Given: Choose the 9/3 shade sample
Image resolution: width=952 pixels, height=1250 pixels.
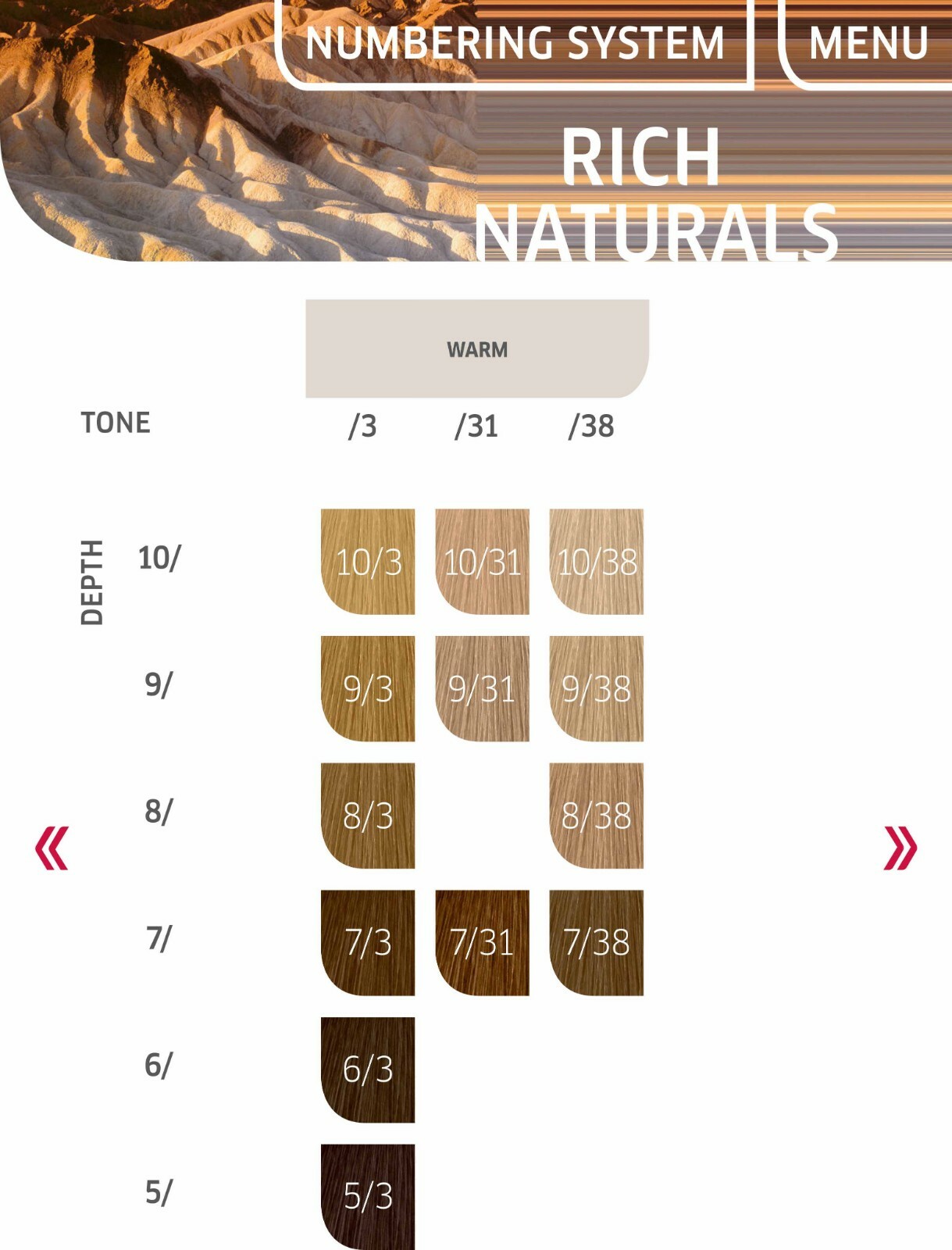Looking at the screenshot, I should pos(368,687).
